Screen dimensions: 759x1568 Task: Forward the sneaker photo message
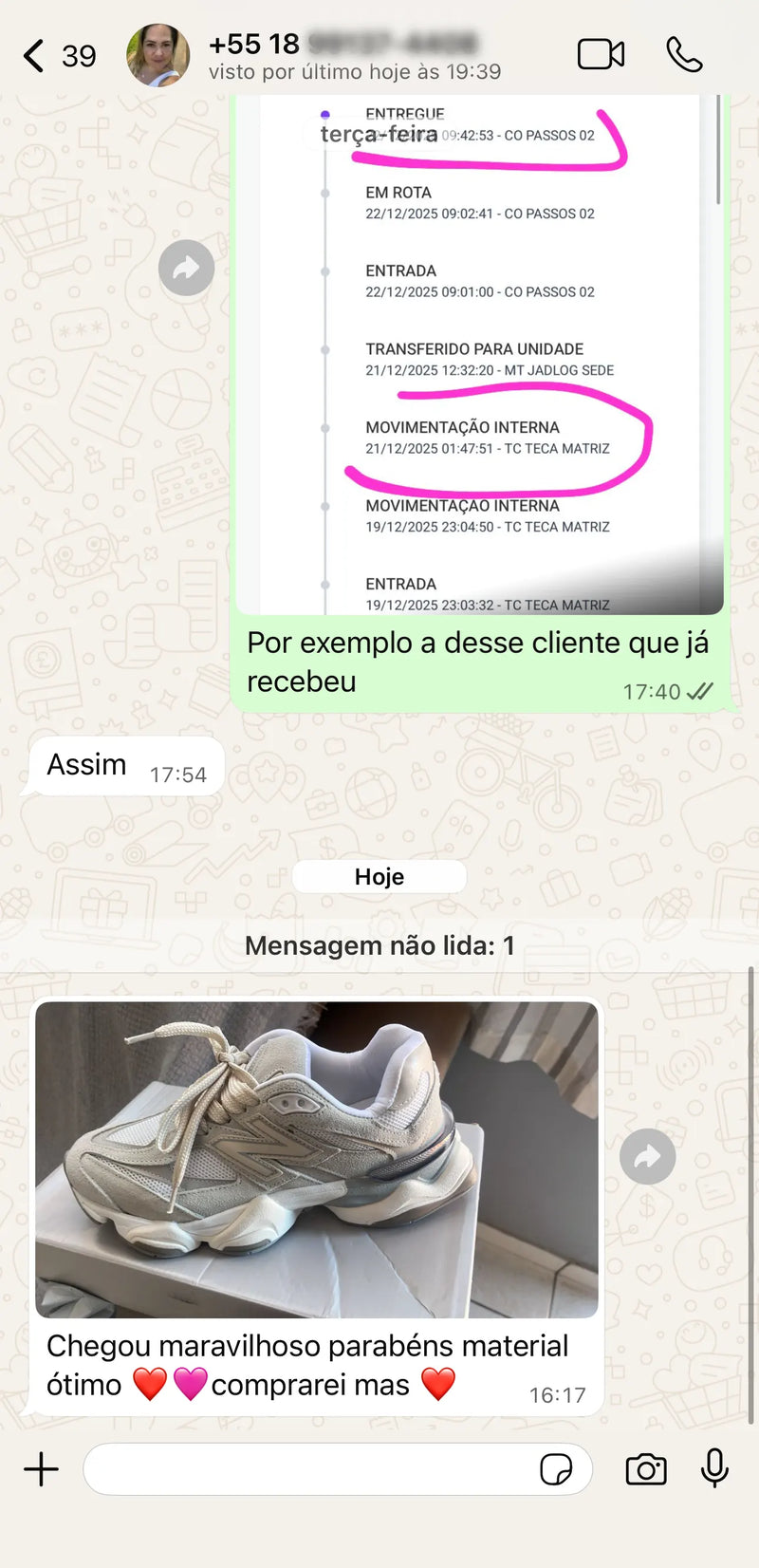coord(647,1156)
